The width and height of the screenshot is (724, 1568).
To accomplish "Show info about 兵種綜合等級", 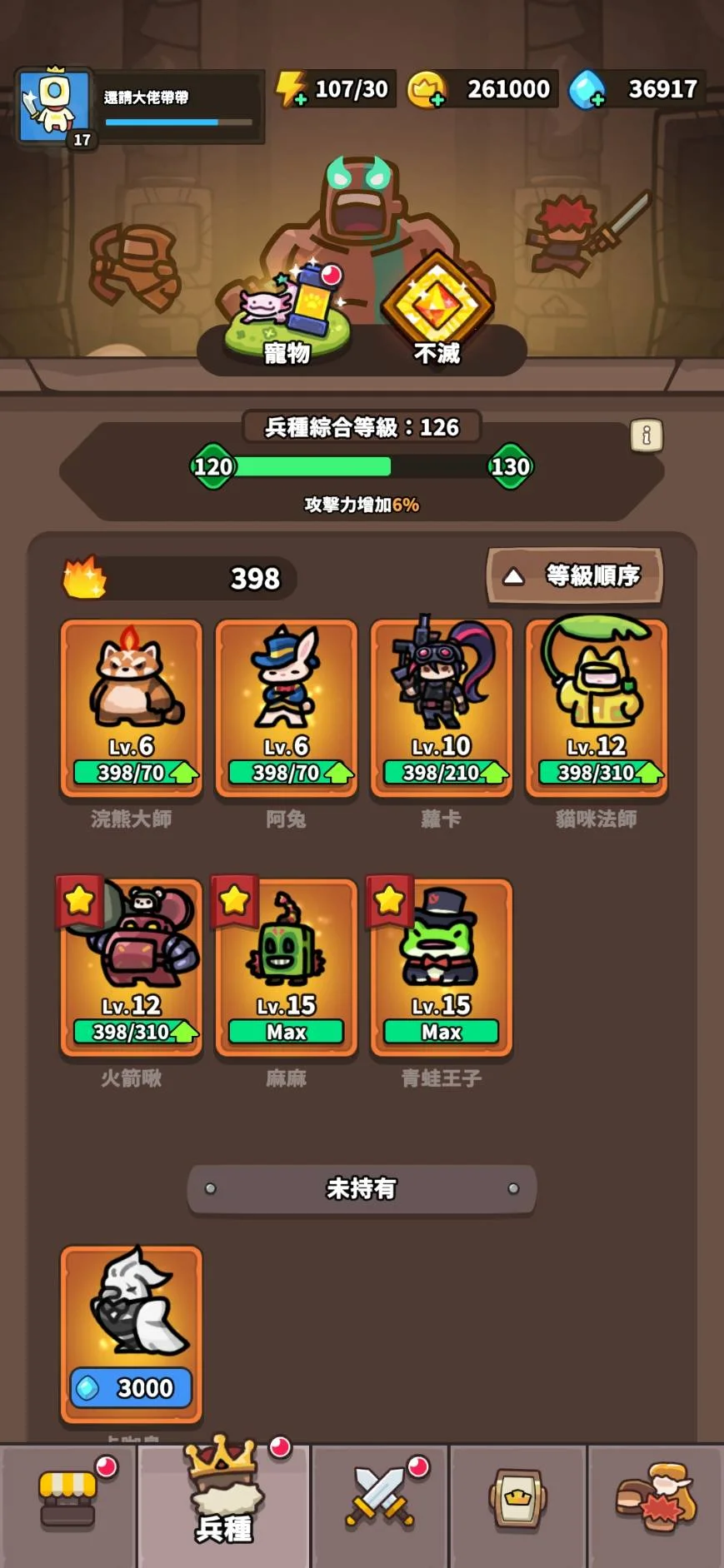I will [x=646, y=436].
